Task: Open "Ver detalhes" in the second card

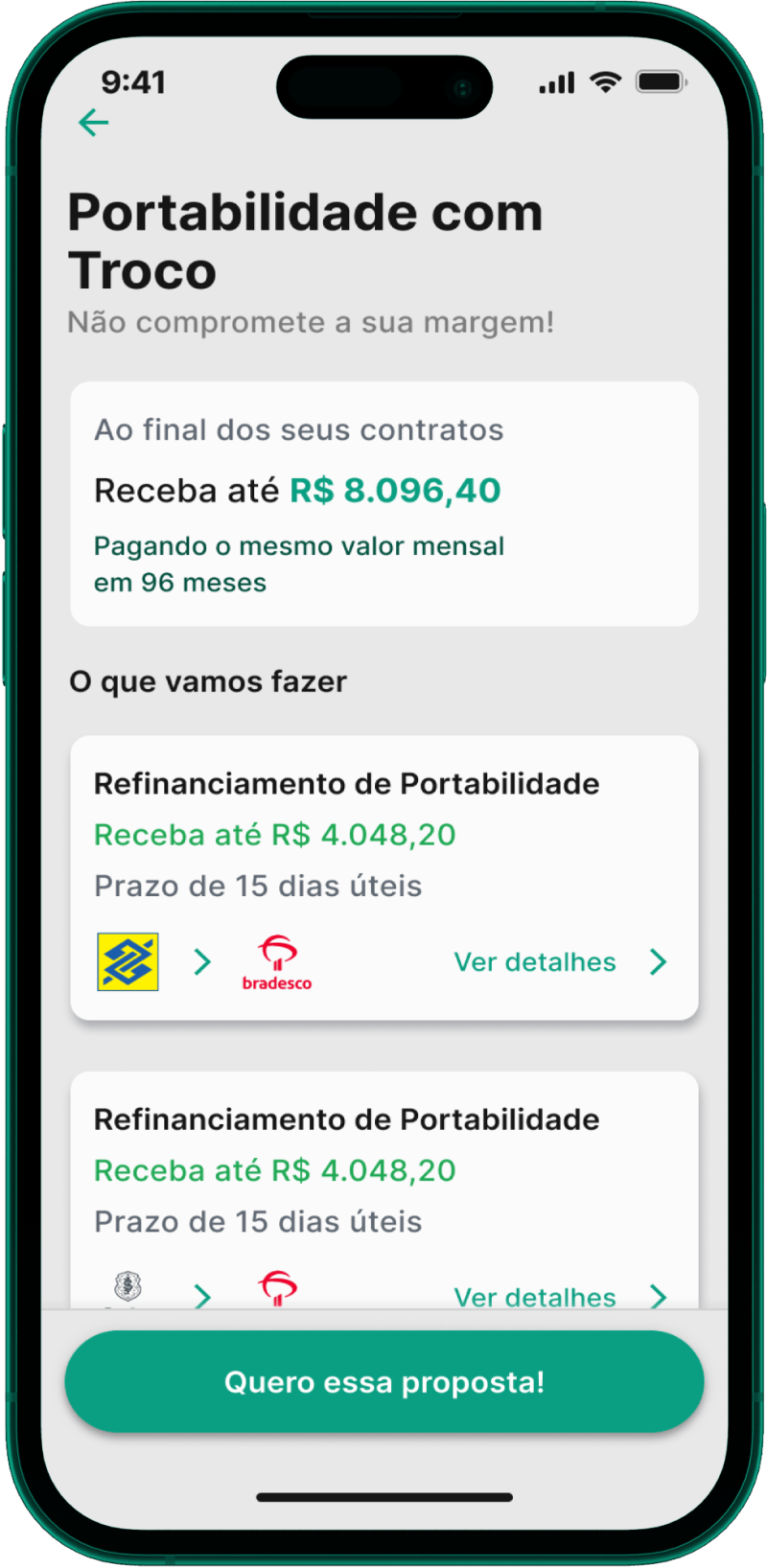Action: 535,1297
